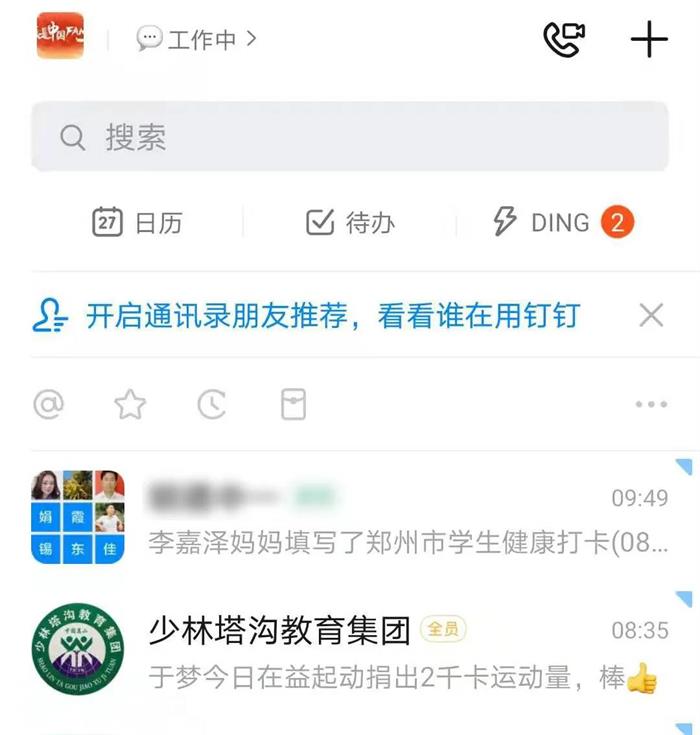The height and width of the screenshot is (735, 700).
Task: Open the box filter icon
Action: tap(293, 405)
